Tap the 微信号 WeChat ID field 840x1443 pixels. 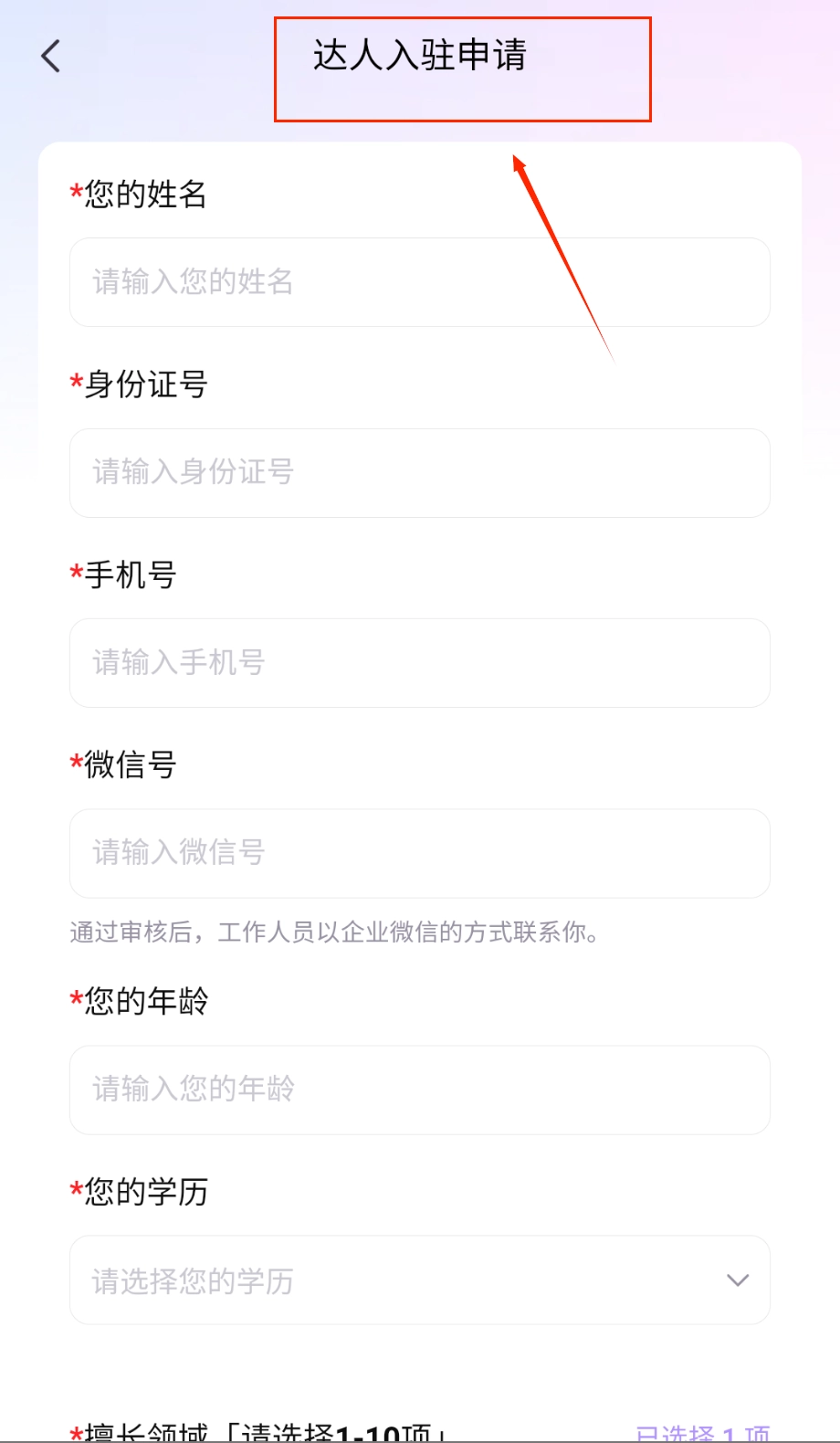point(419,853)
